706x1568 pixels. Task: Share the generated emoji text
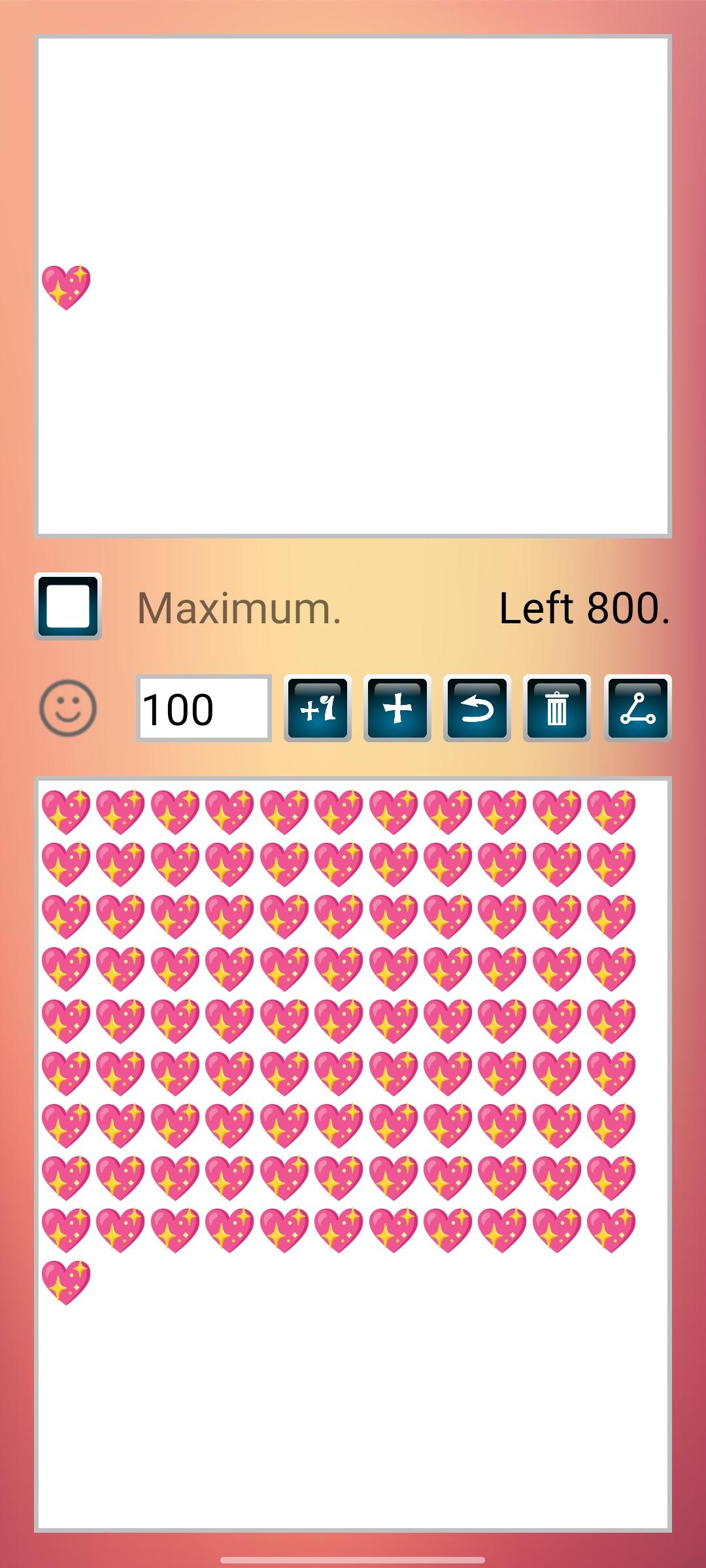pos(637,708)
